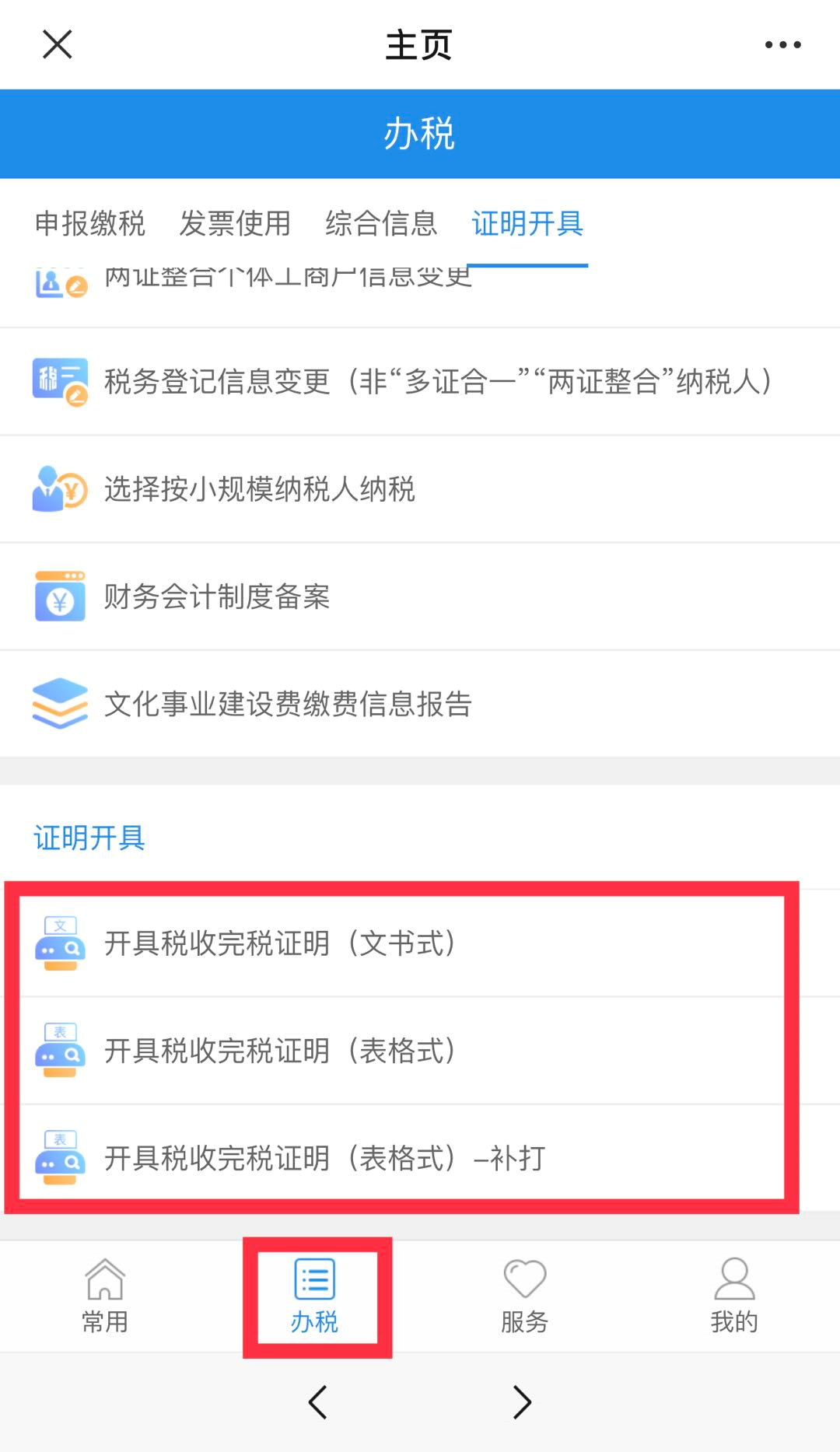Screen dimensions: 840x1452
Task: Close the page with the X icon
Action: click(x=57, y=44)
